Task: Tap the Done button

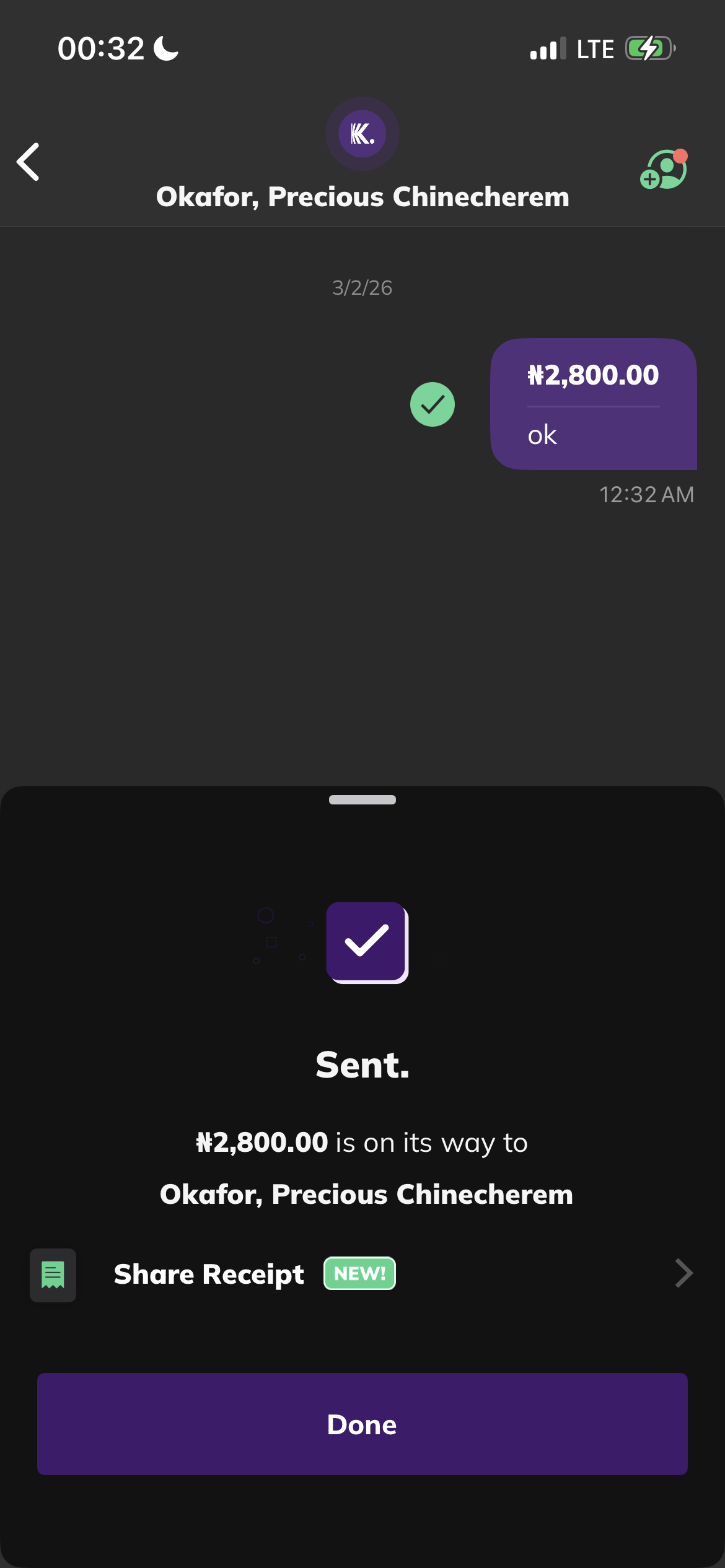Action: tap(362, 1424)
